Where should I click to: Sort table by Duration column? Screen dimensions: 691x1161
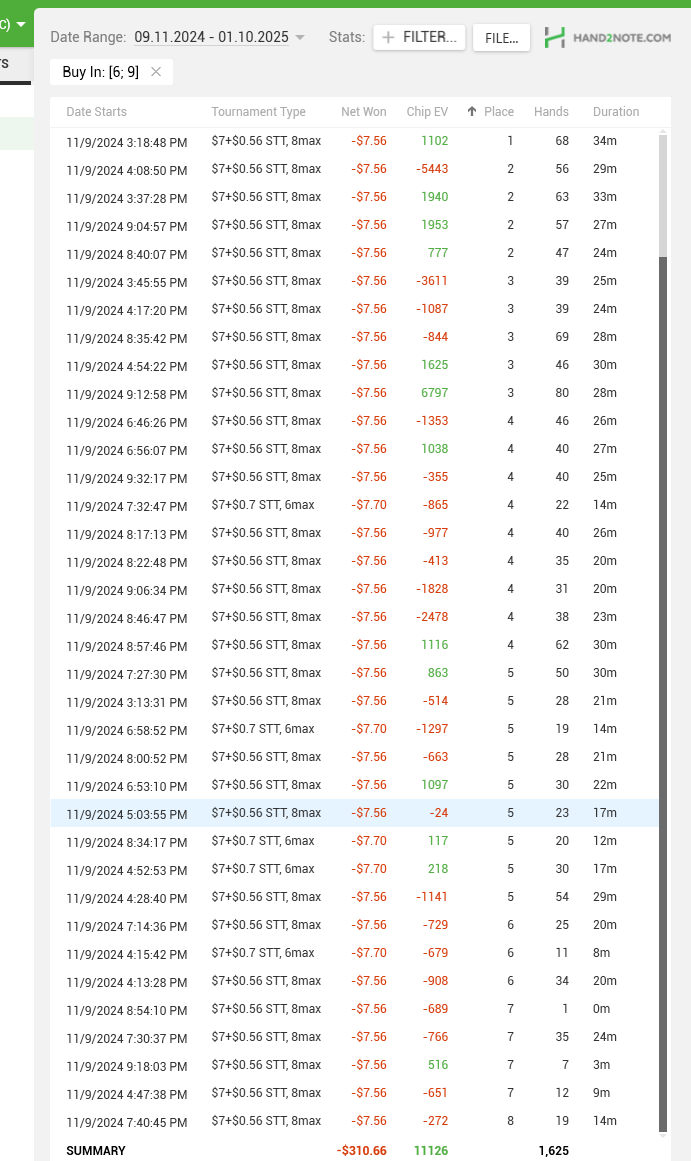click(x=615, y=112)
